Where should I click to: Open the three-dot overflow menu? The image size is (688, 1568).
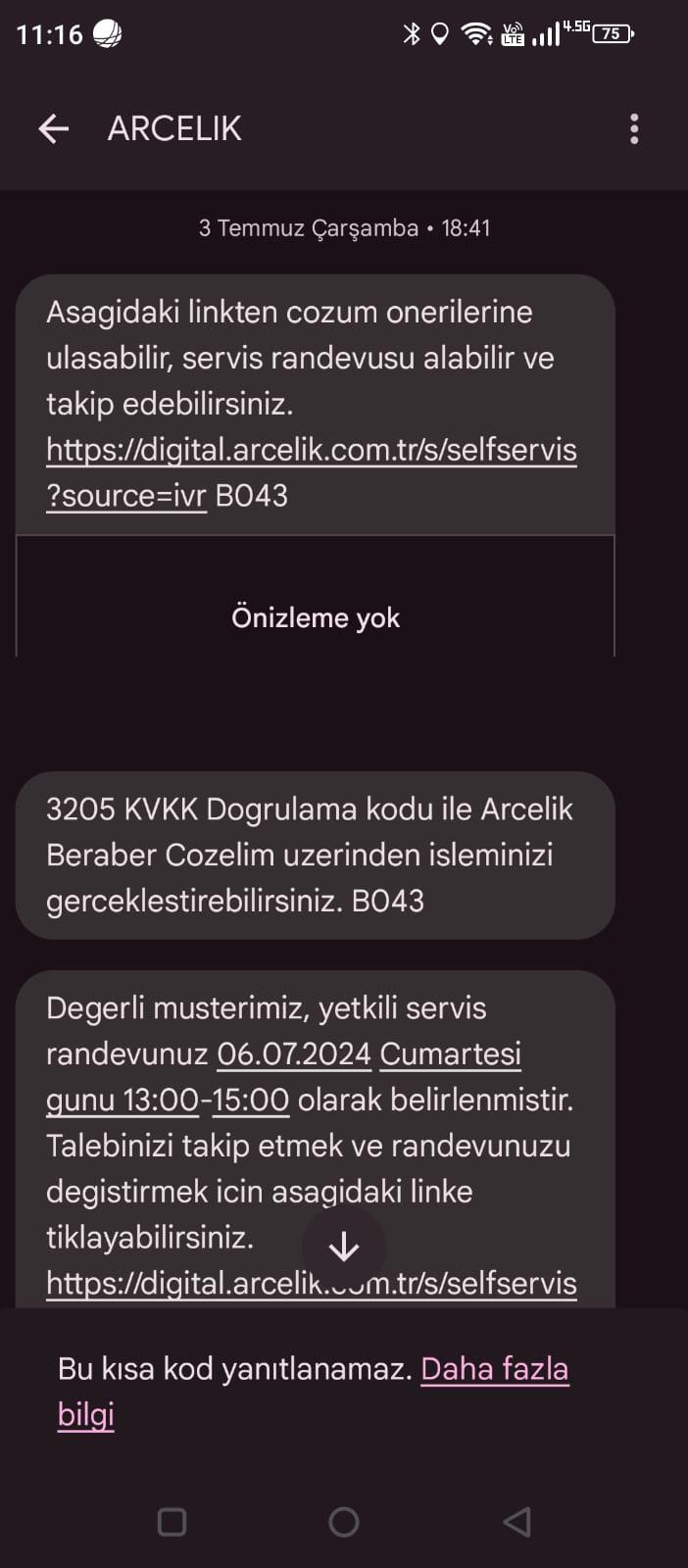click(x=634, y=128)
